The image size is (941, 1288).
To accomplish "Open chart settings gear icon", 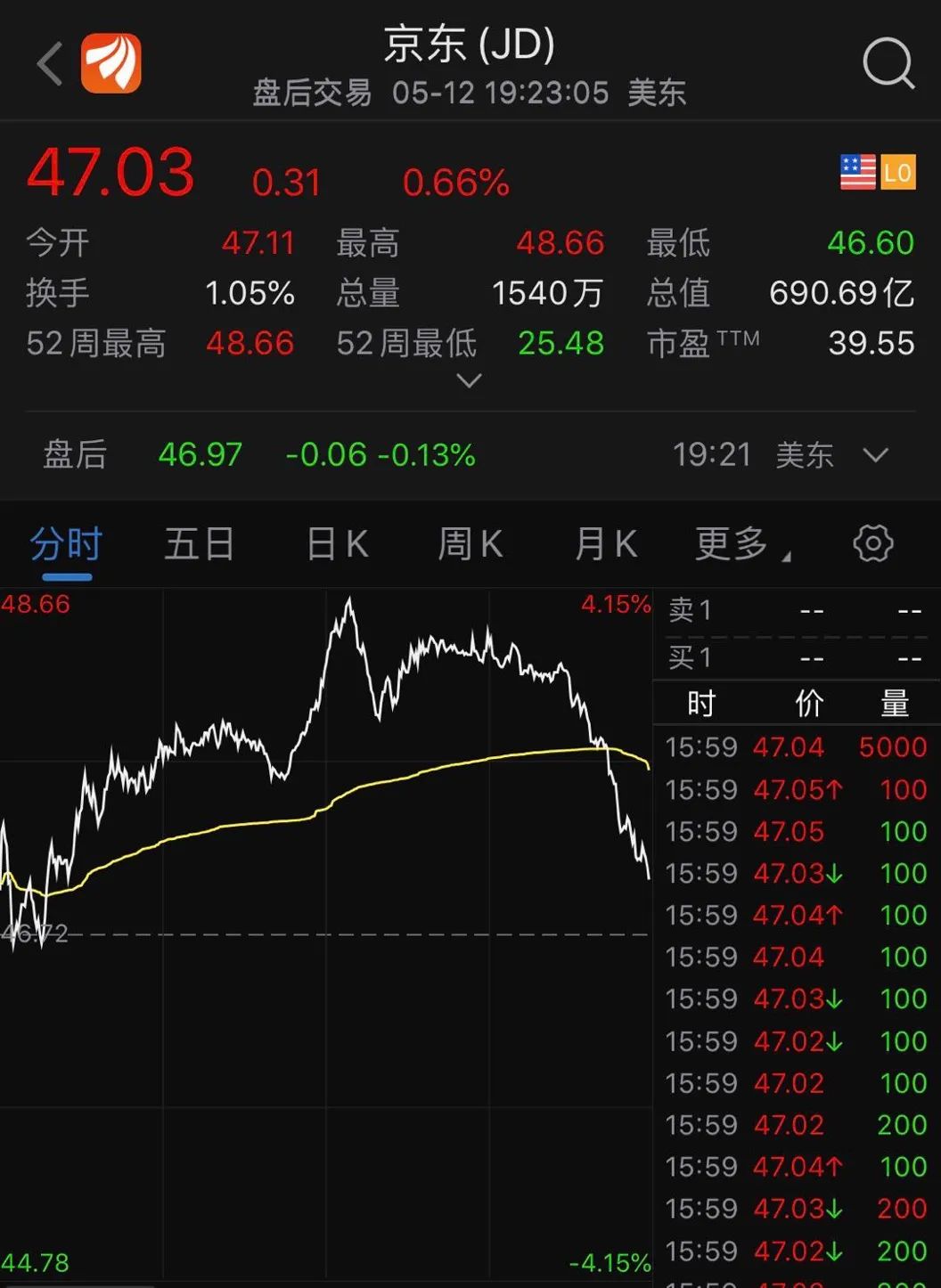I will [872, 543].
